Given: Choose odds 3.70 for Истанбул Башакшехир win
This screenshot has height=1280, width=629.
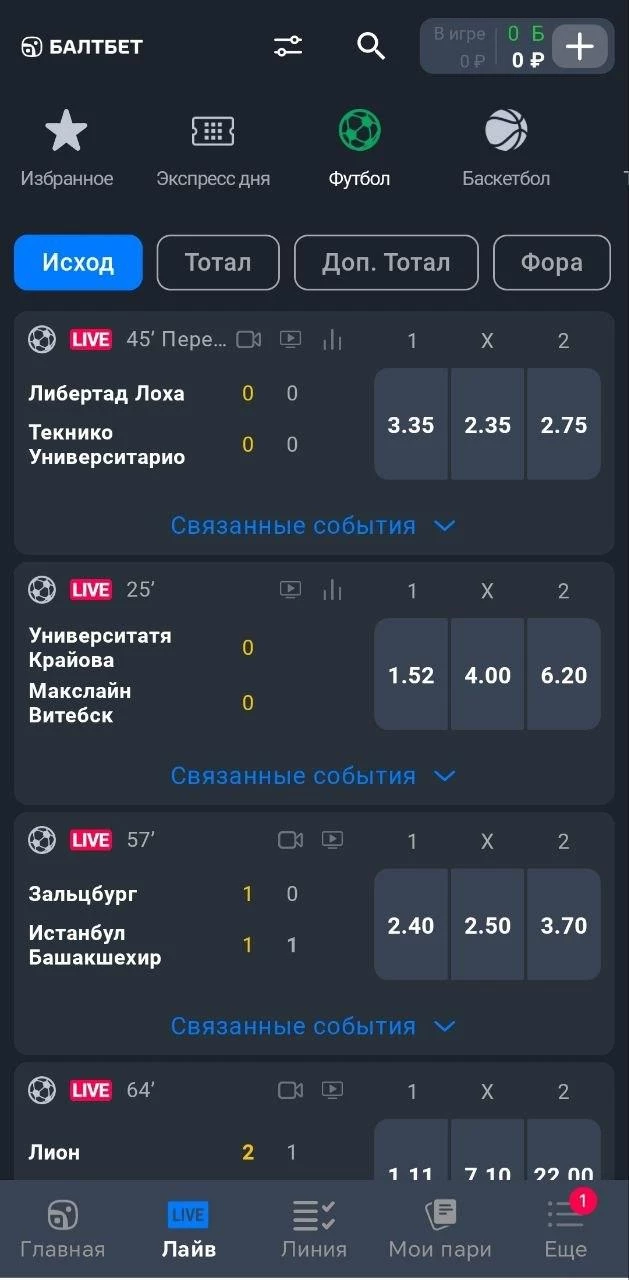Looking at the screenshot, I should (564, 924).
